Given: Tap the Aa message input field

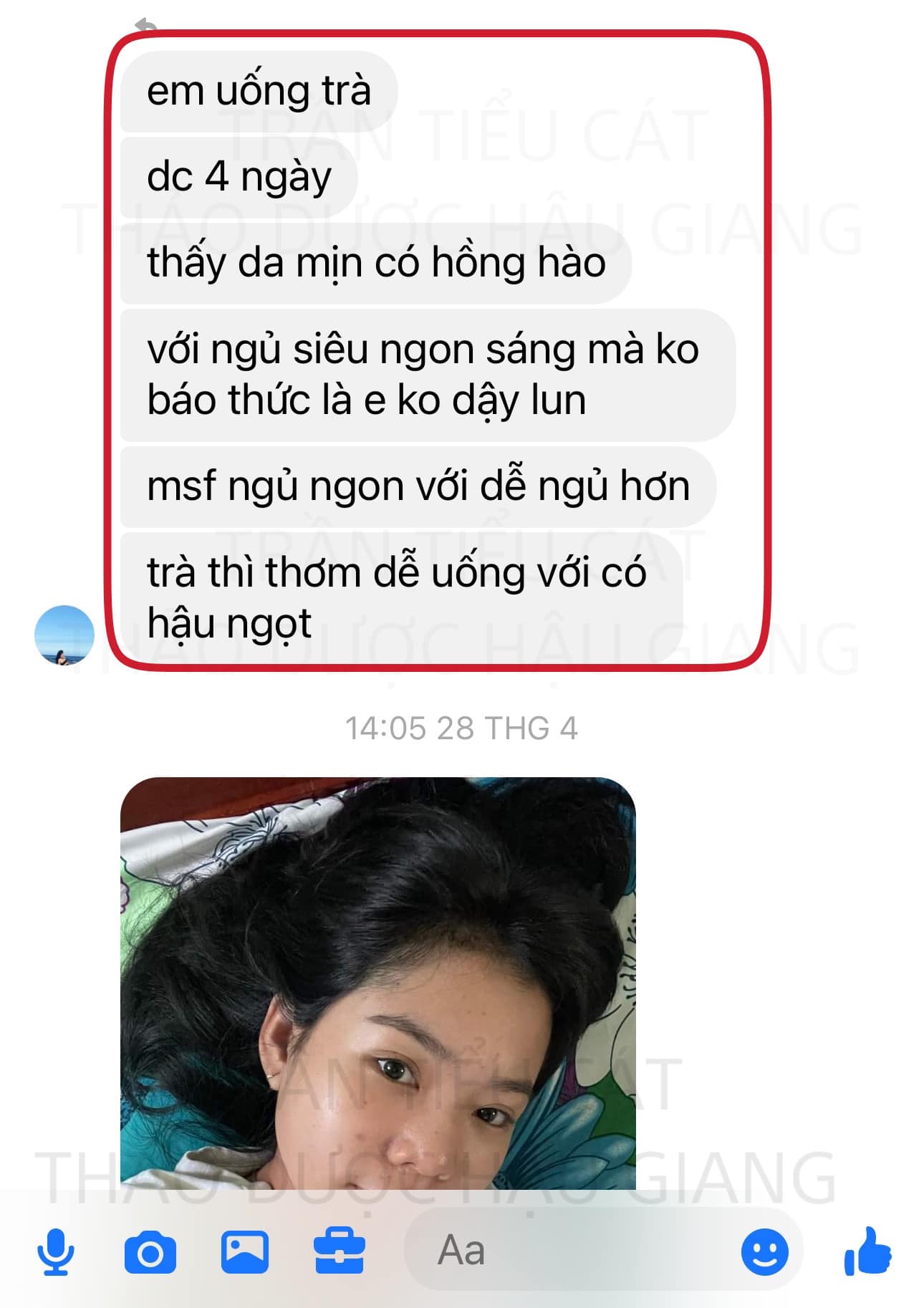Looking at the screenshot, I should [573, 1251].
